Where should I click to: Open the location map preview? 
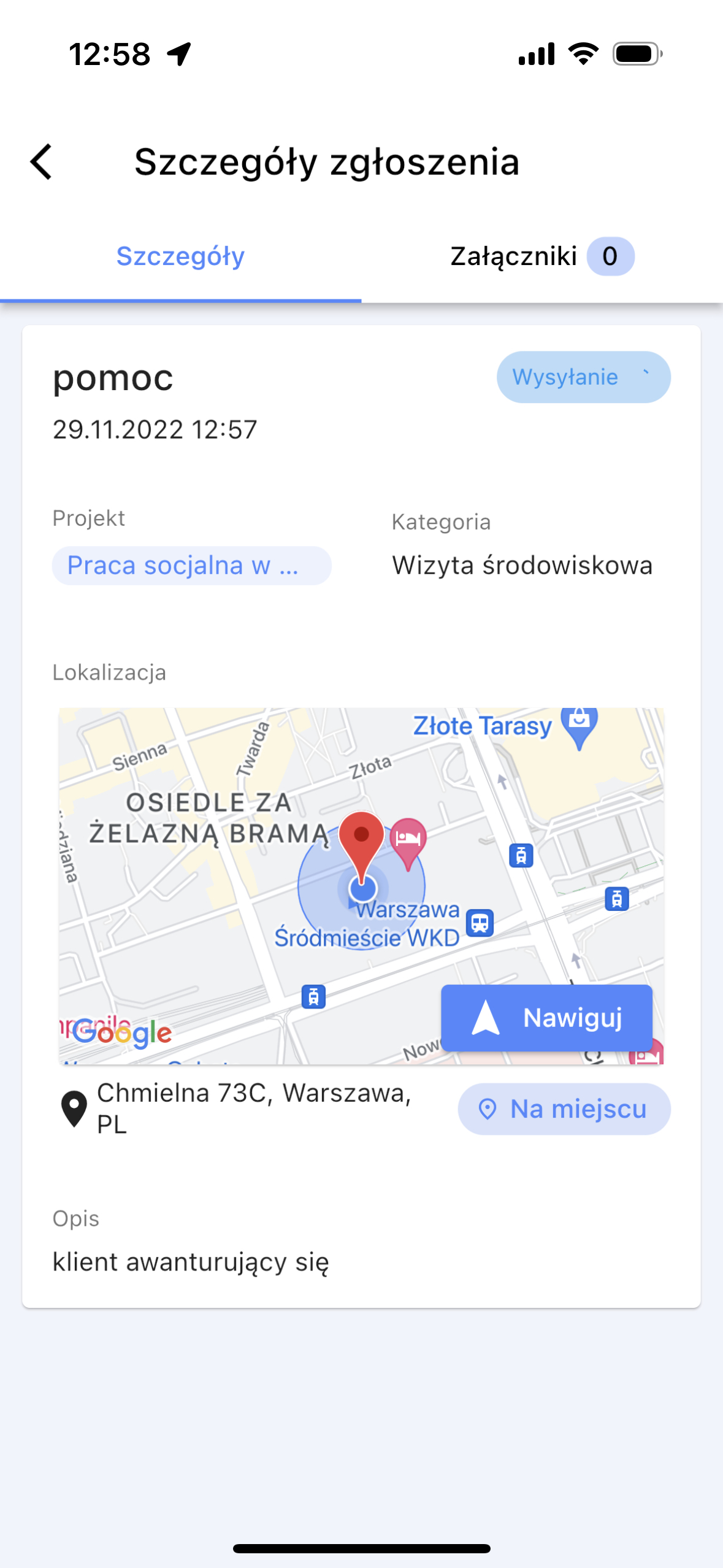(x=361, y=886)
